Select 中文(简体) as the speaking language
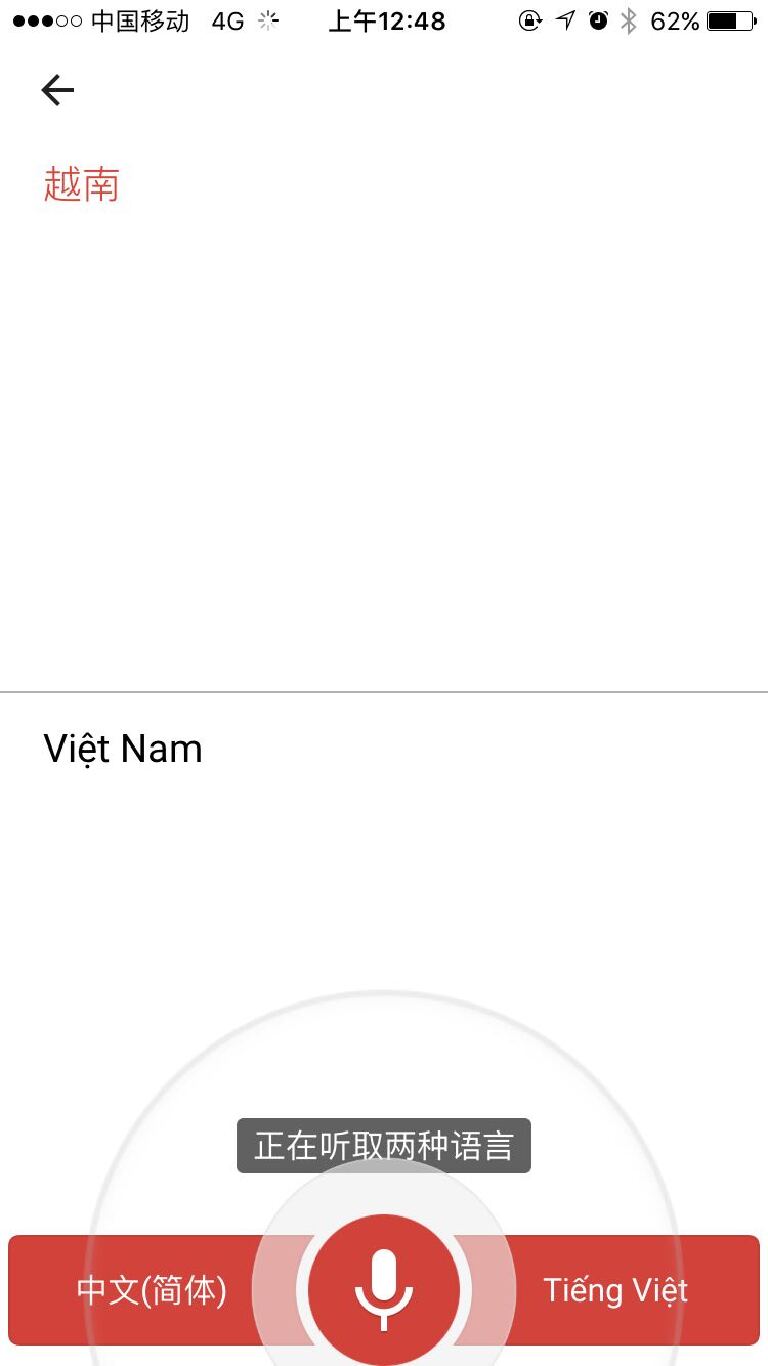The image size is (768, 1366). (150, 1290)
